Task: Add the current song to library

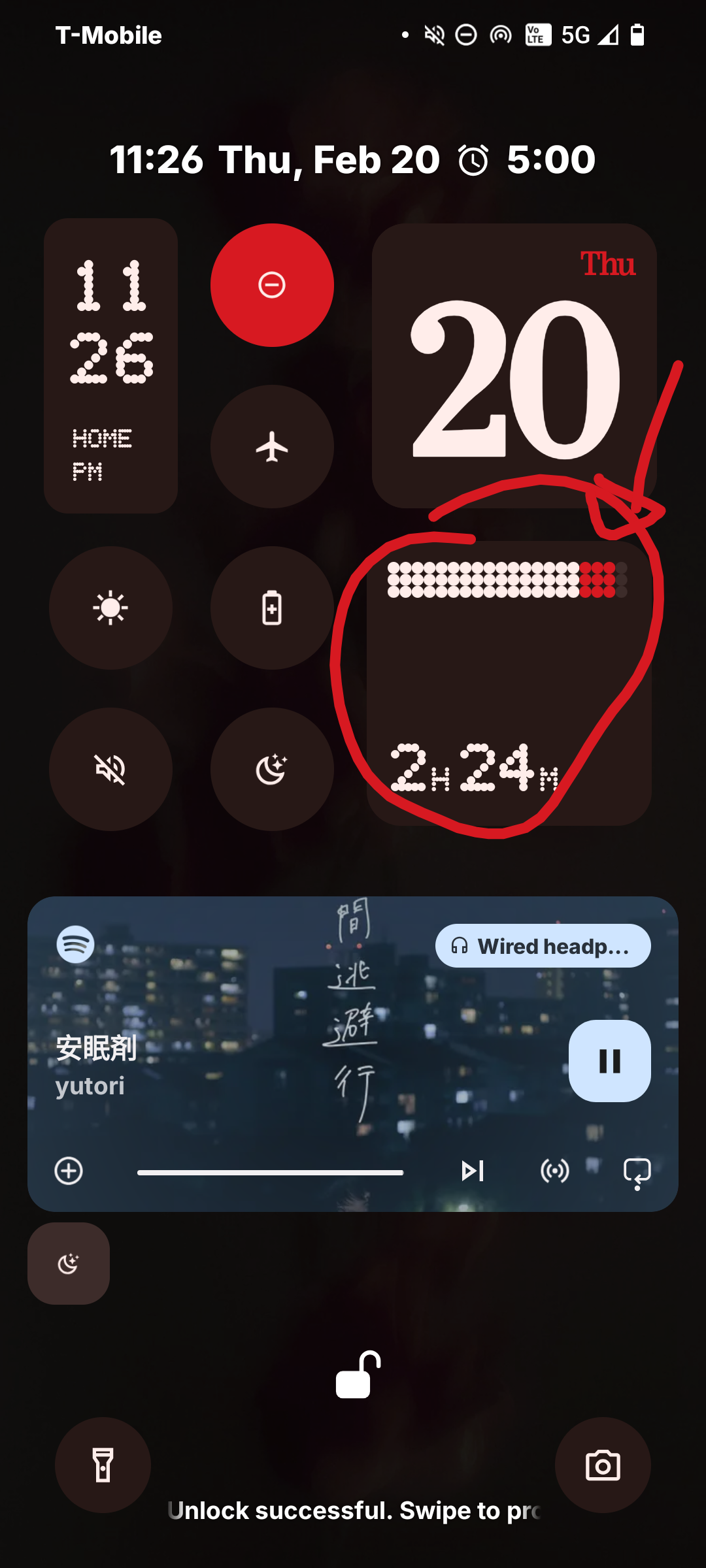Action: click(x=69, y=1171)
